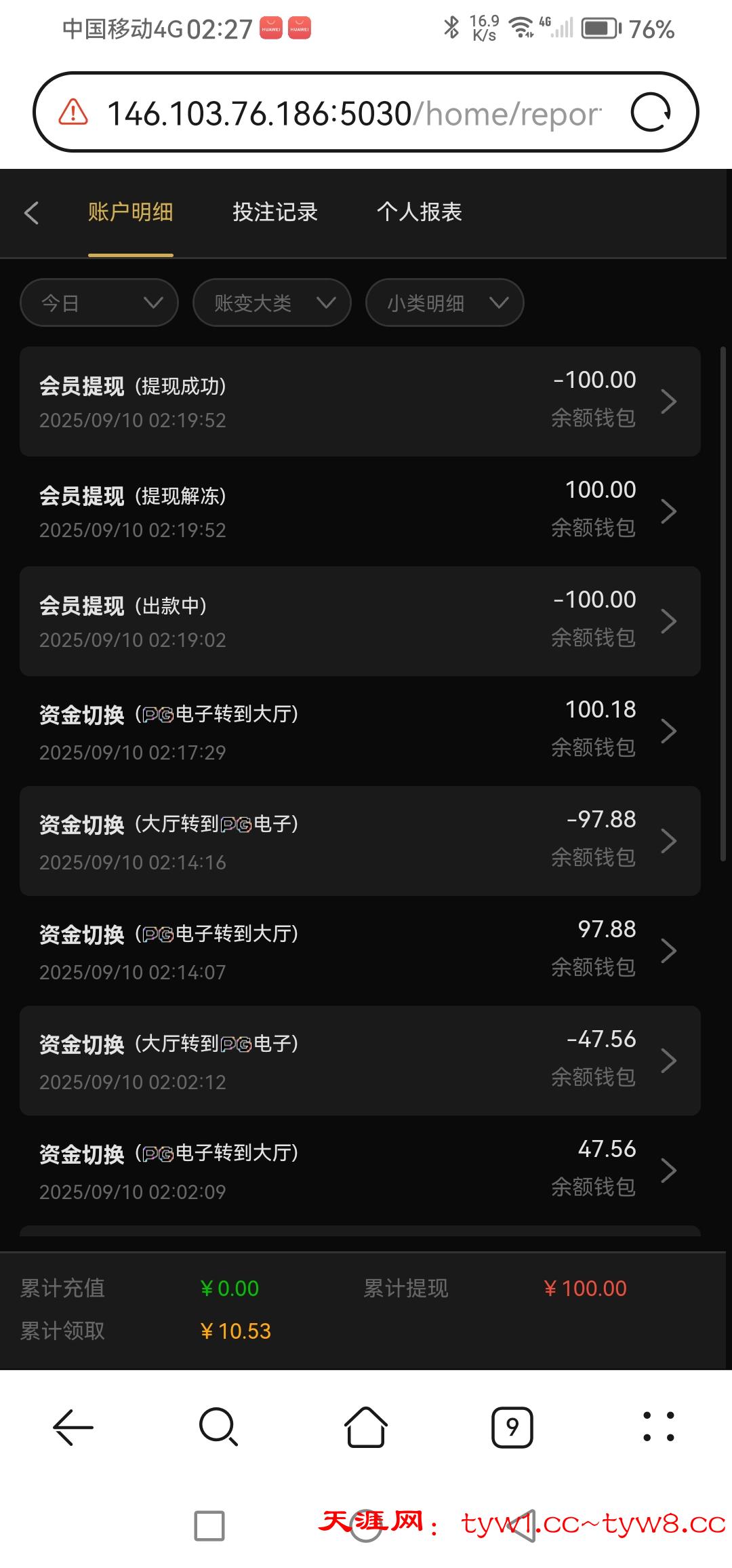Switch to the 个人报表 tab

(x=420, y=212)
